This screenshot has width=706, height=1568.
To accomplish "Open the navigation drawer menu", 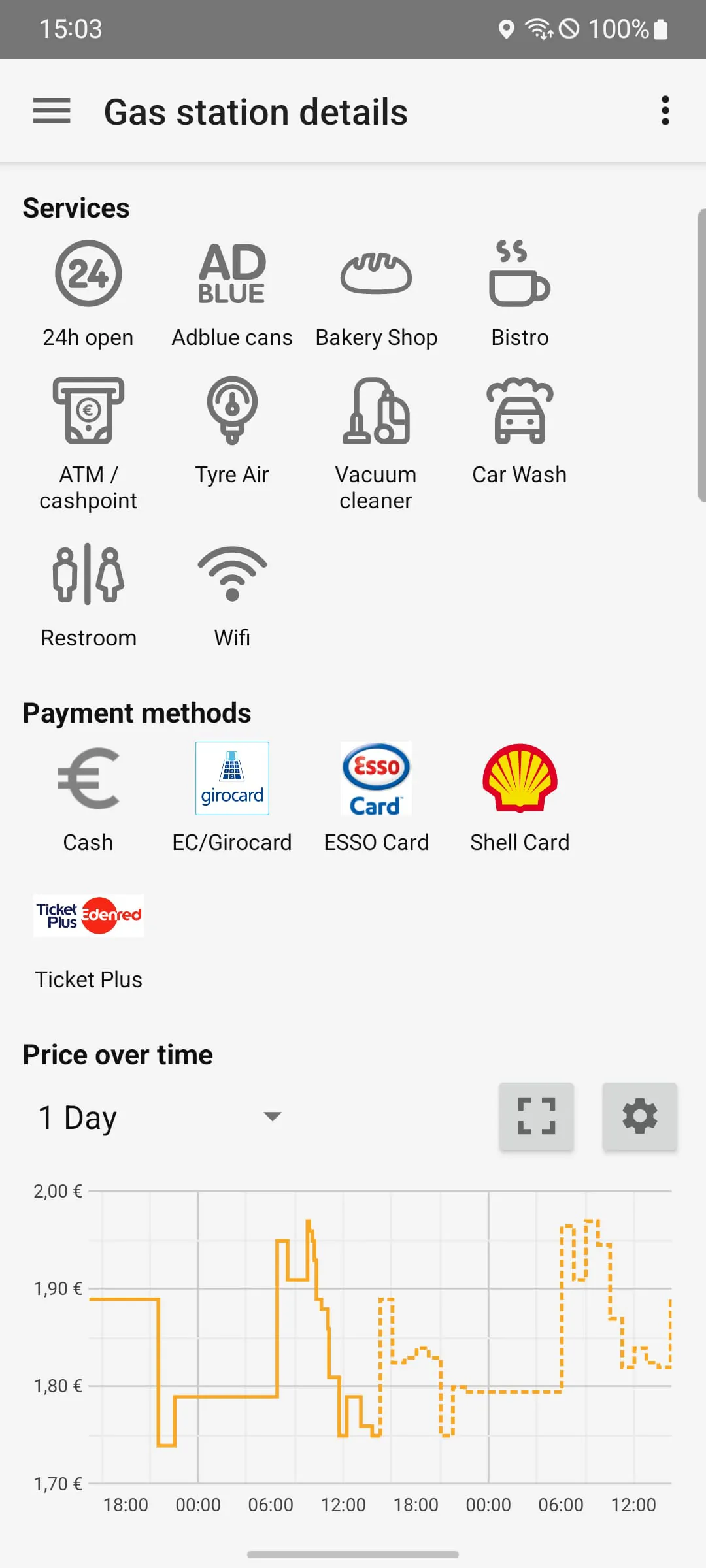I will point(52,111).
